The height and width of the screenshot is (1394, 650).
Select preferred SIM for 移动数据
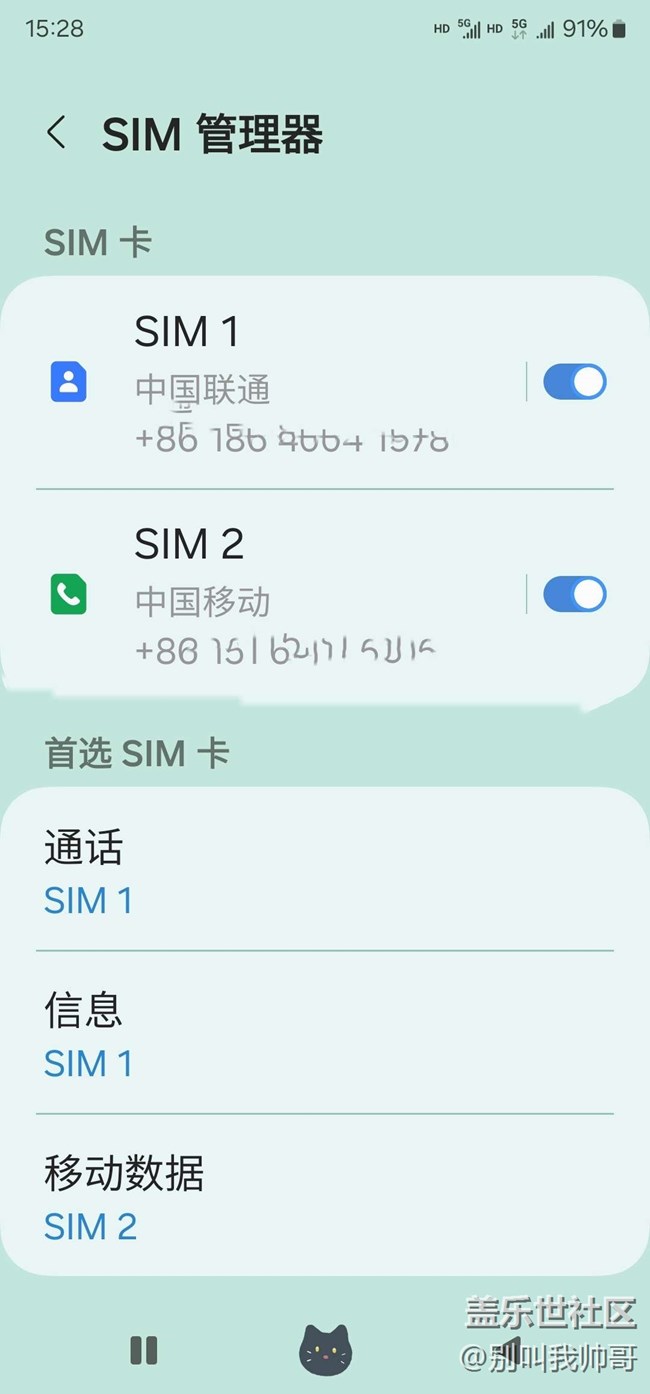pos(325,1195)
